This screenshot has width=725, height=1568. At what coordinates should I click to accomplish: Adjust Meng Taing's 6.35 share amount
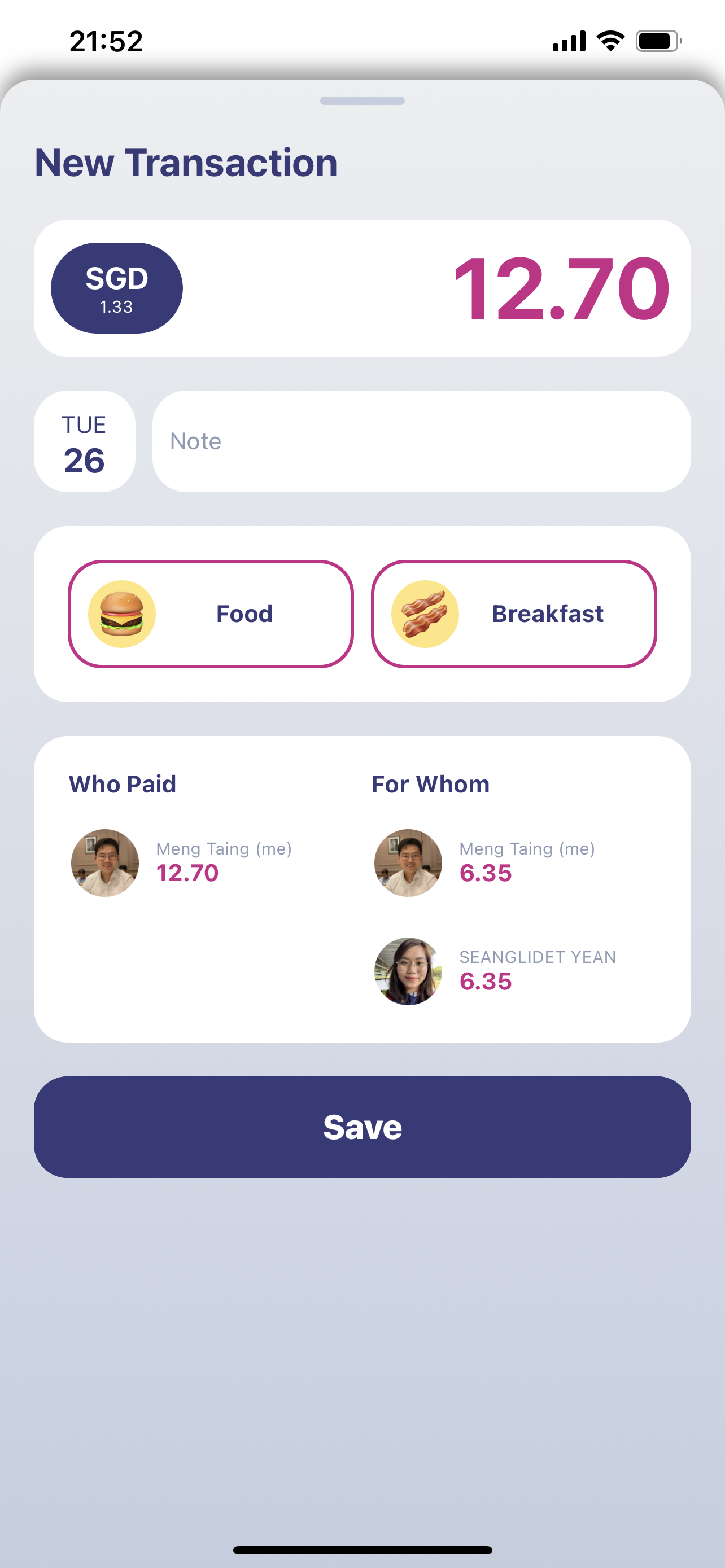point(485,874)
